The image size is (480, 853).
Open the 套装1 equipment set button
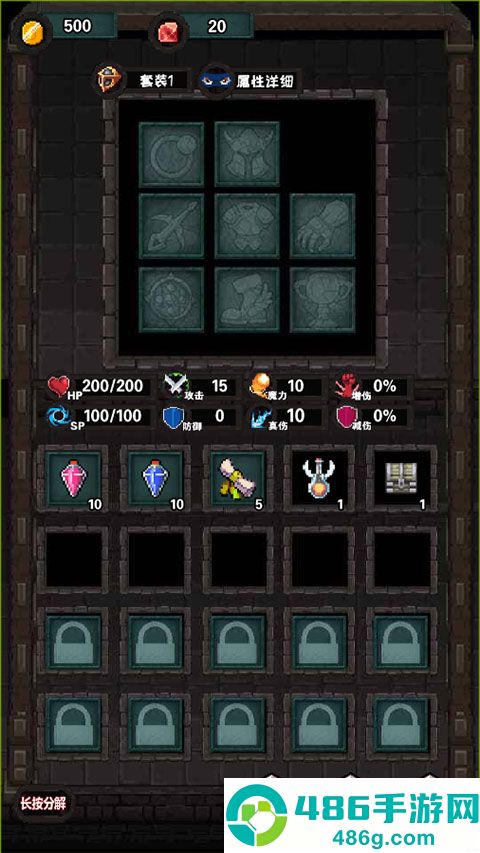point(143,81)
